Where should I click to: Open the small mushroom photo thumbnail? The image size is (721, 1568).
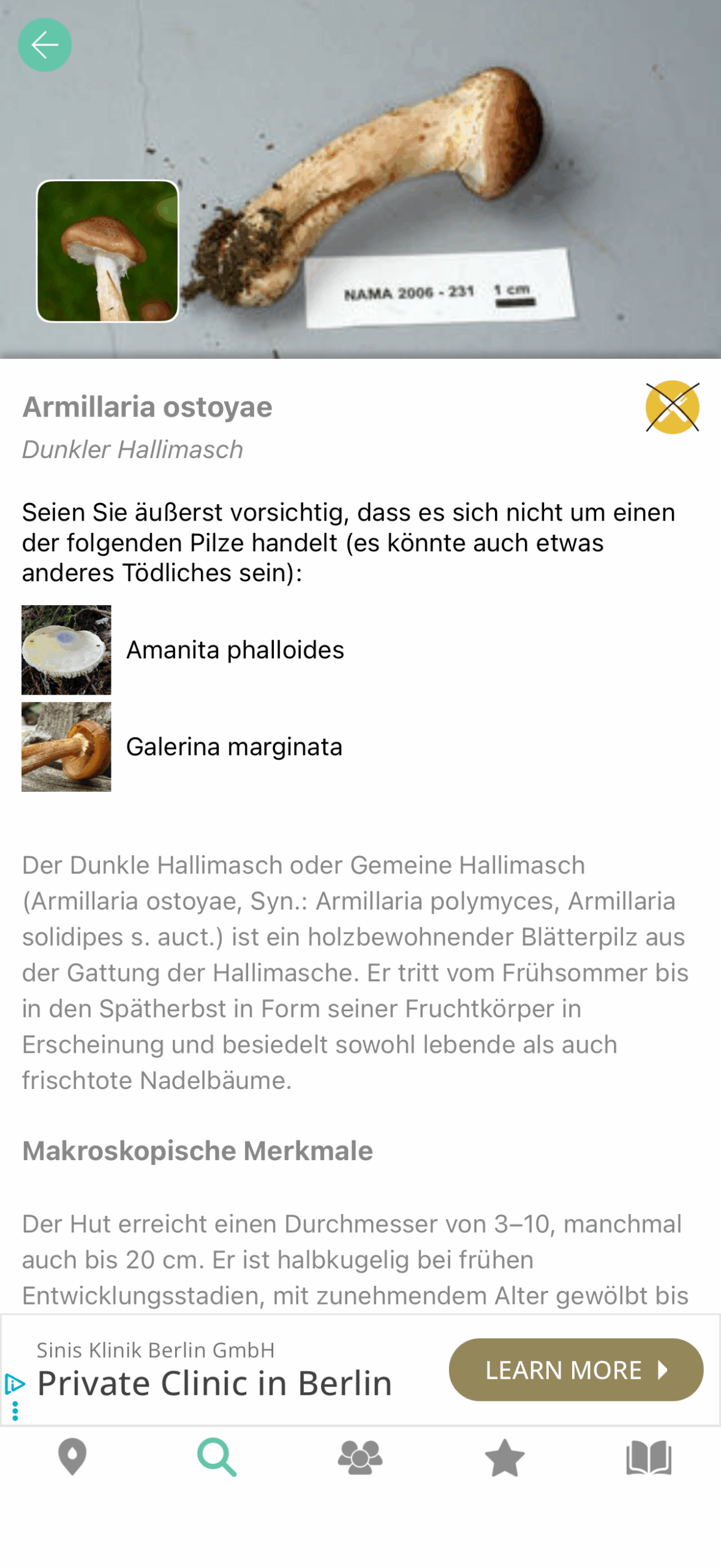tap(108, 251)
